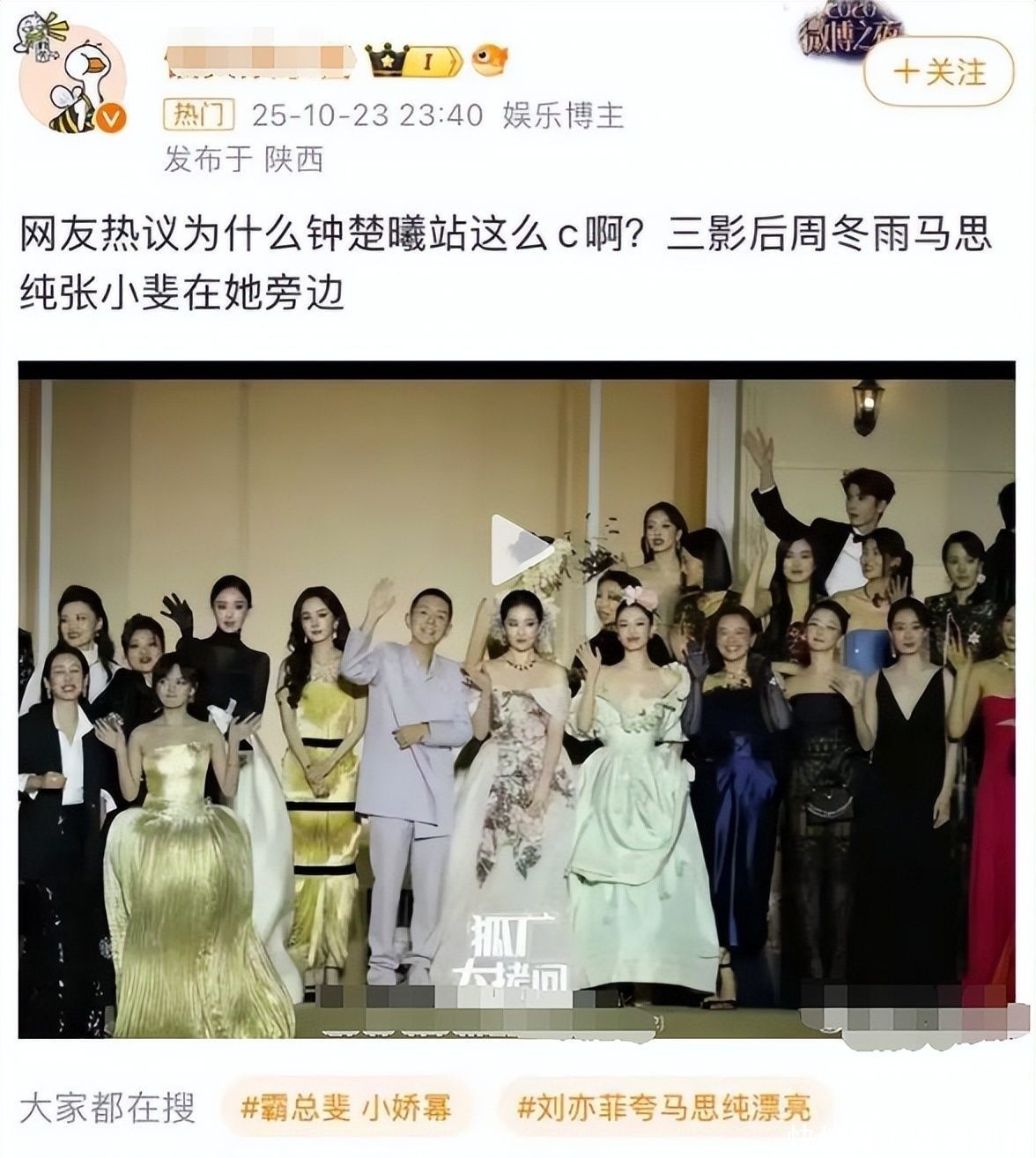Play the group photo video
This screenshot has width=1036, height=1158.
point(520,549)
